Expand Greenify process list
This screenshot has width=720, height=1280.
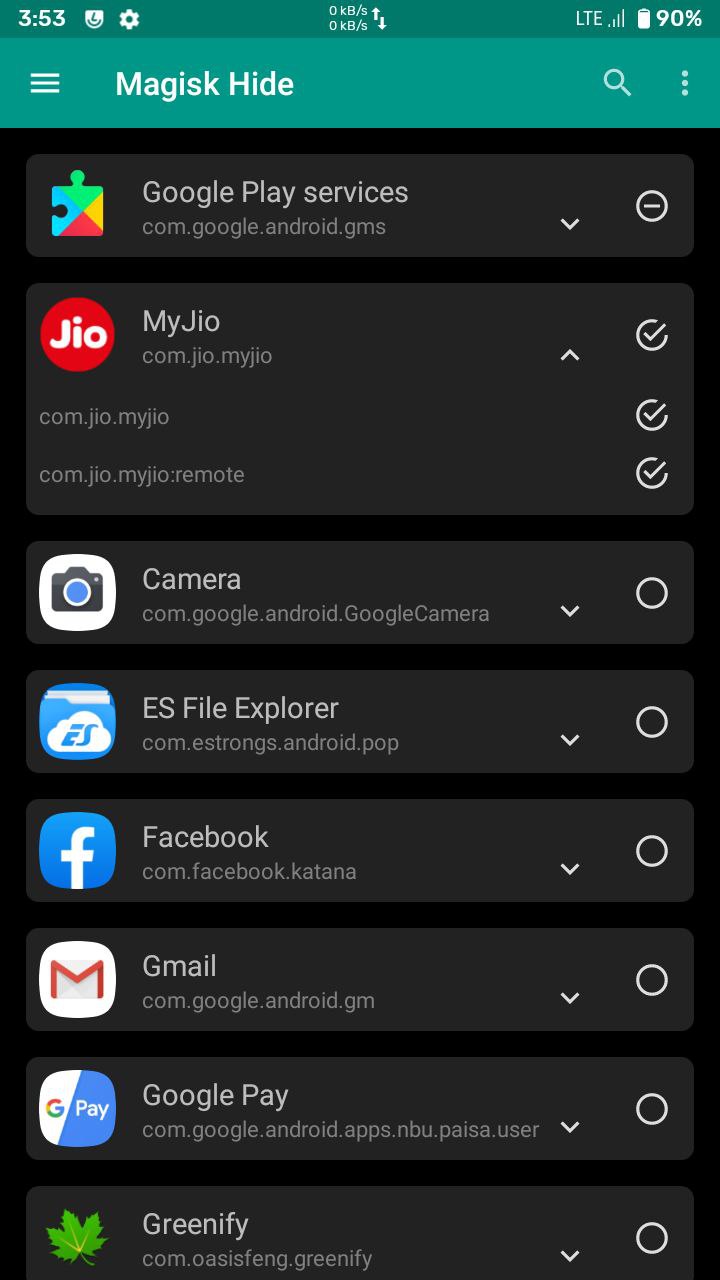tap(570, 1256)
